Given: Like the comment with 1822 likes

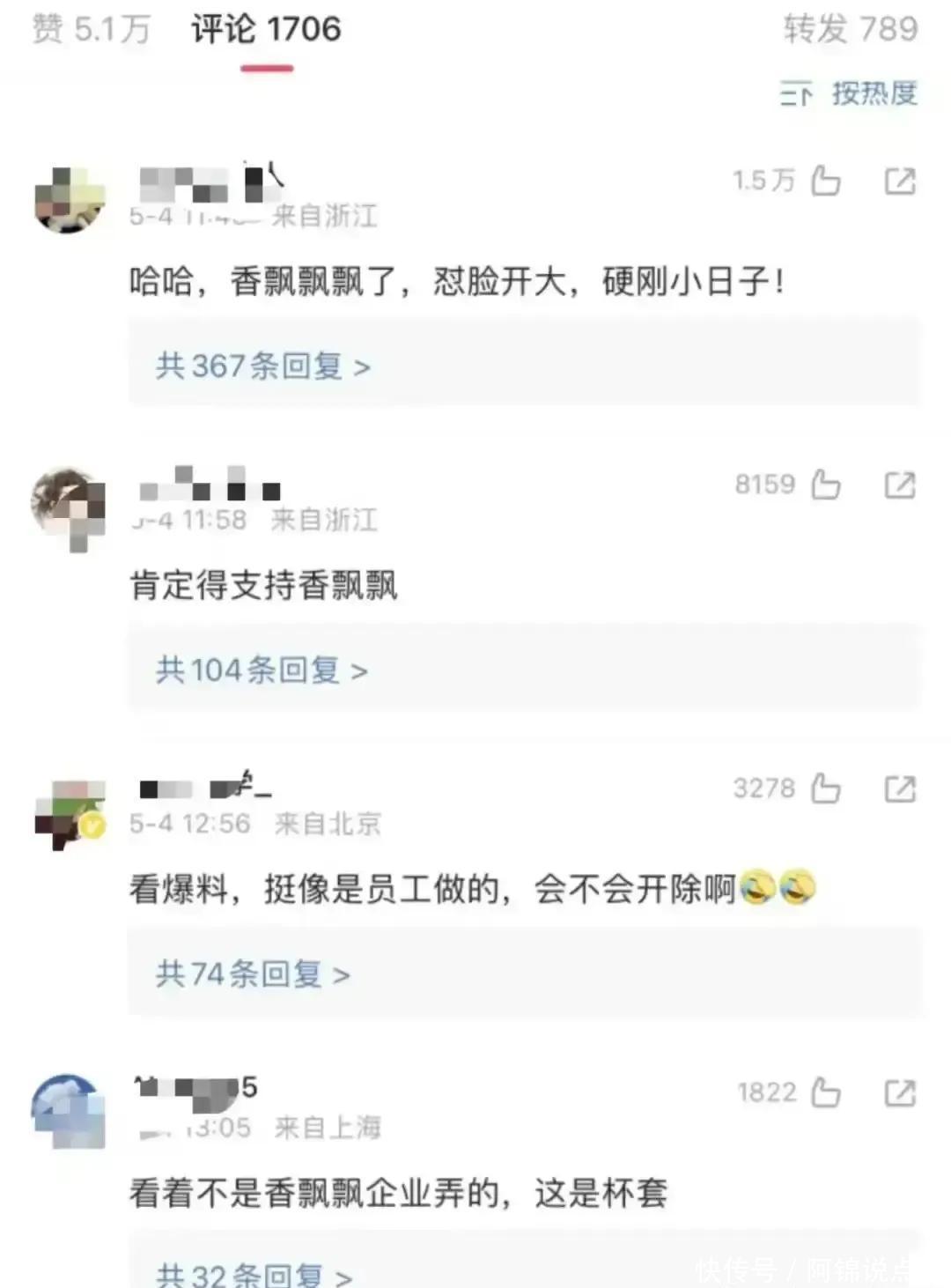Looking at the screenshot, I should [x=825, y=1093].
